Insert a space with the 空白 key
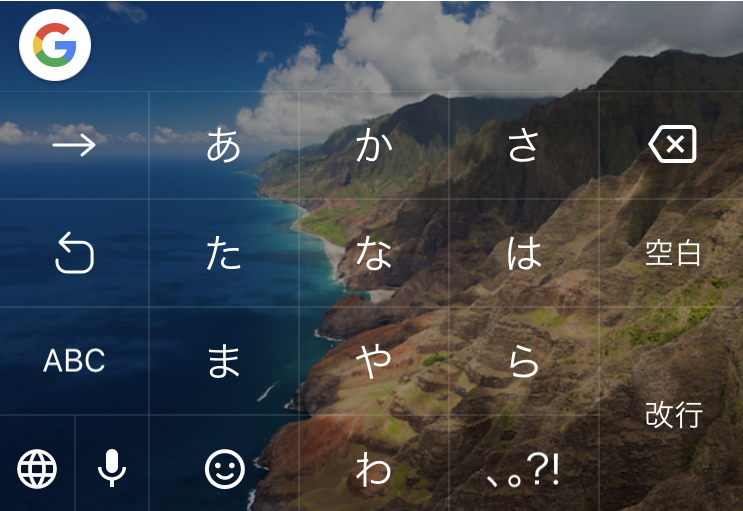The height and width of the screenshot is (511, 743). 672,254
